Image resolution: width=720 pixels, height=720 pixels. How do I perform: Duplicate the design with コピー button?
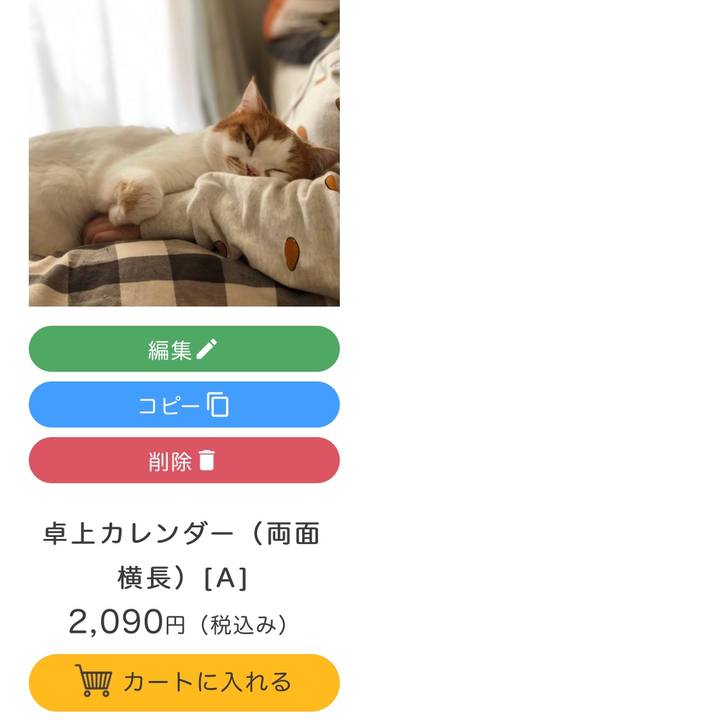[x=184, y=405]
